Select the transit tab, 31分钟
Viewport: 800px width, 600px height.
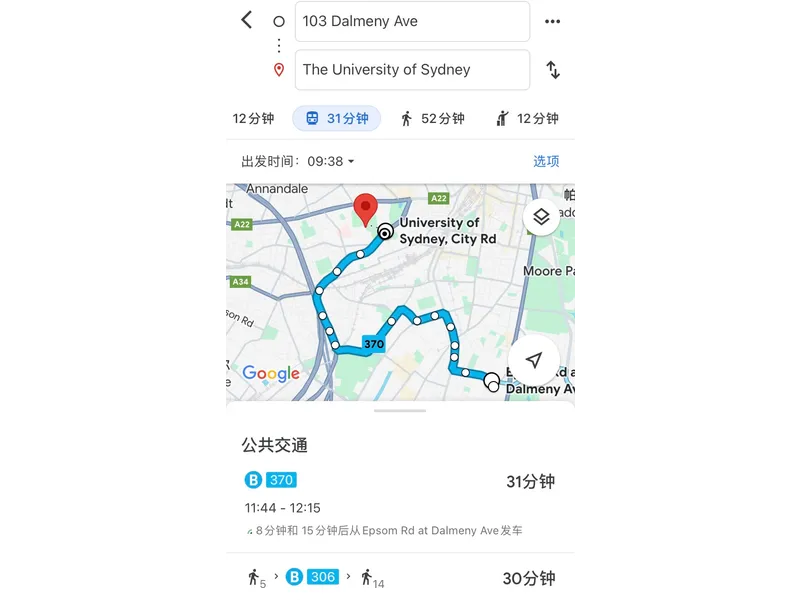(337, 119)
